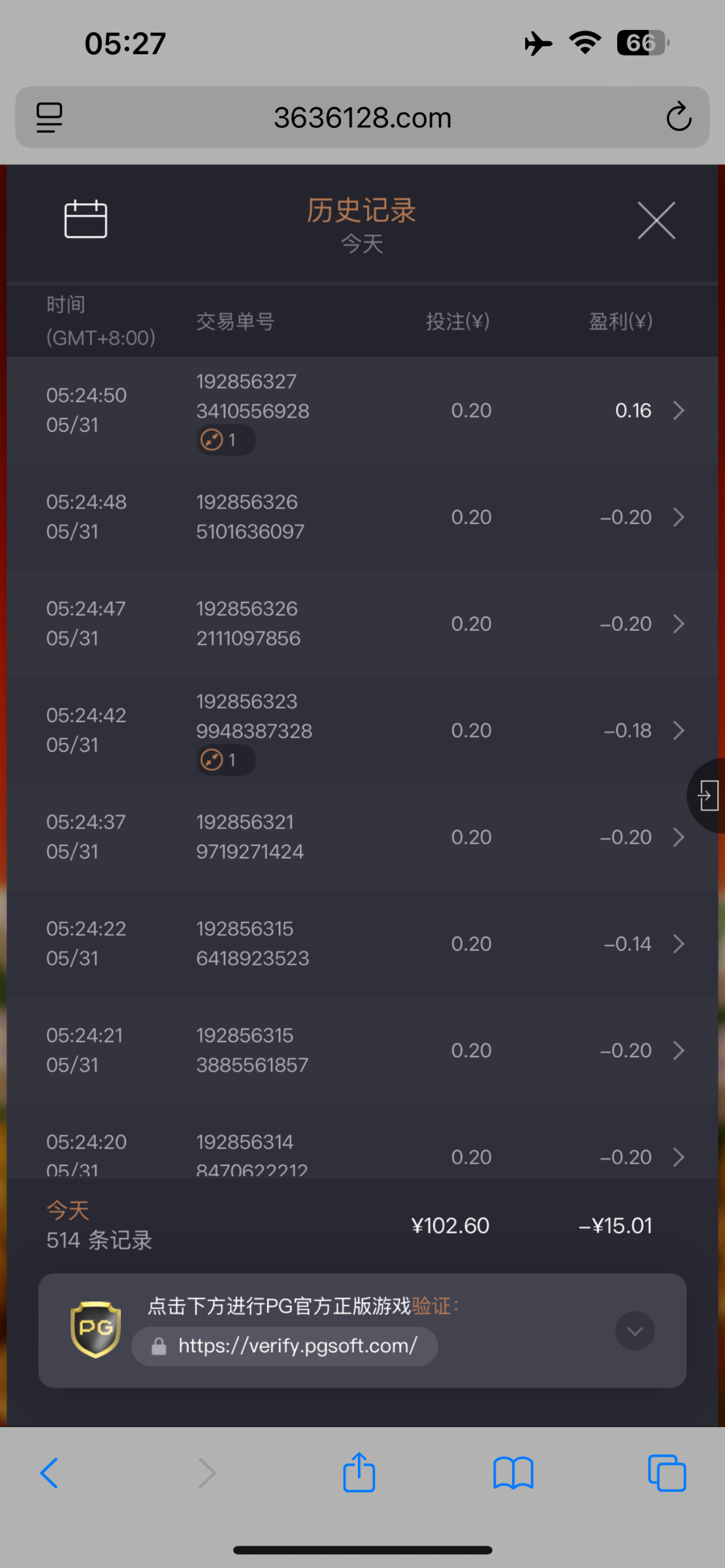Tap the 3636128.com address bar

tap(362, 118)
